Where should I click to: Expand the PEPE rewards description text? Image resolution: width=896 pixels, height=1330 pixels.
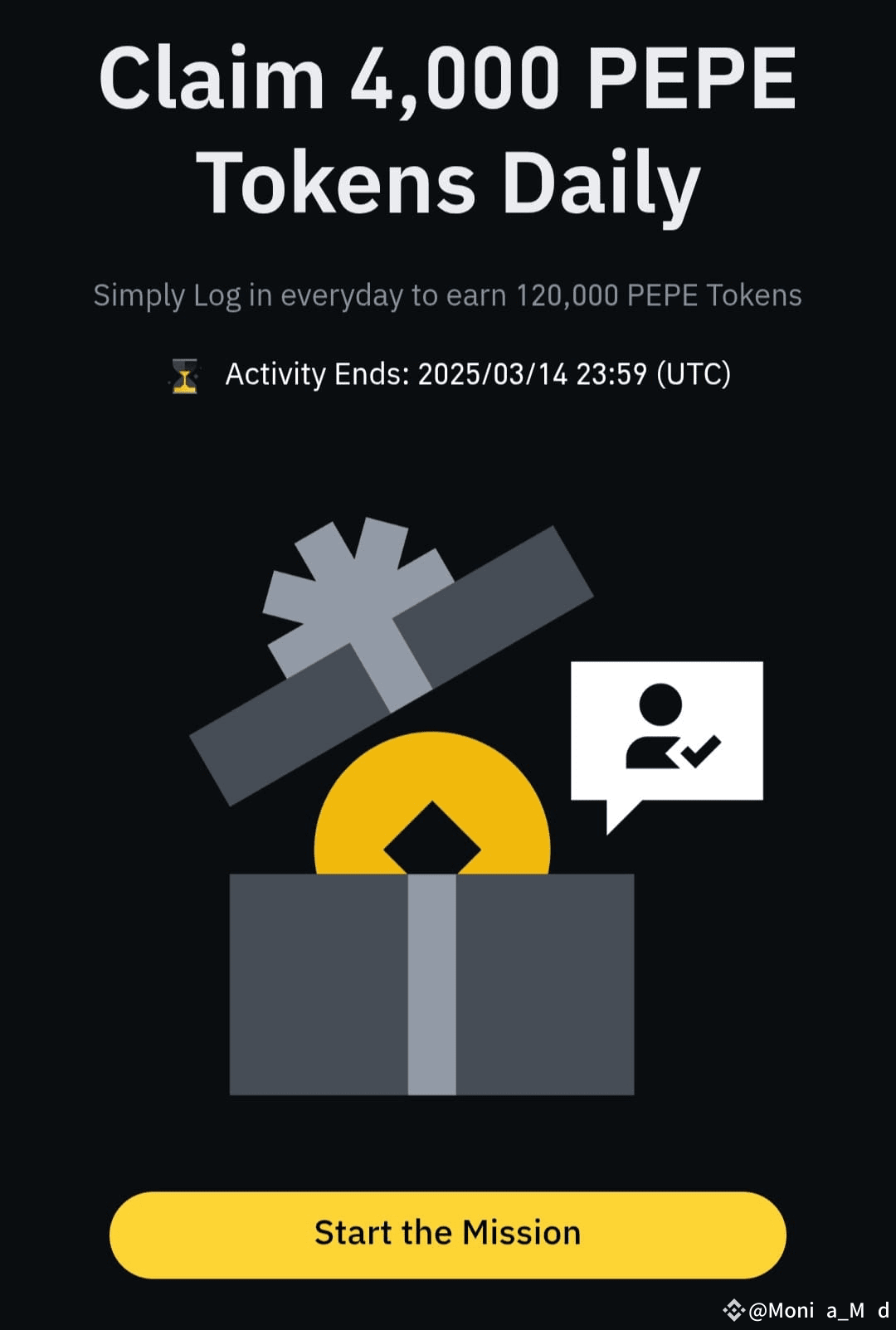pyautogui.click(x=448, y=295)
